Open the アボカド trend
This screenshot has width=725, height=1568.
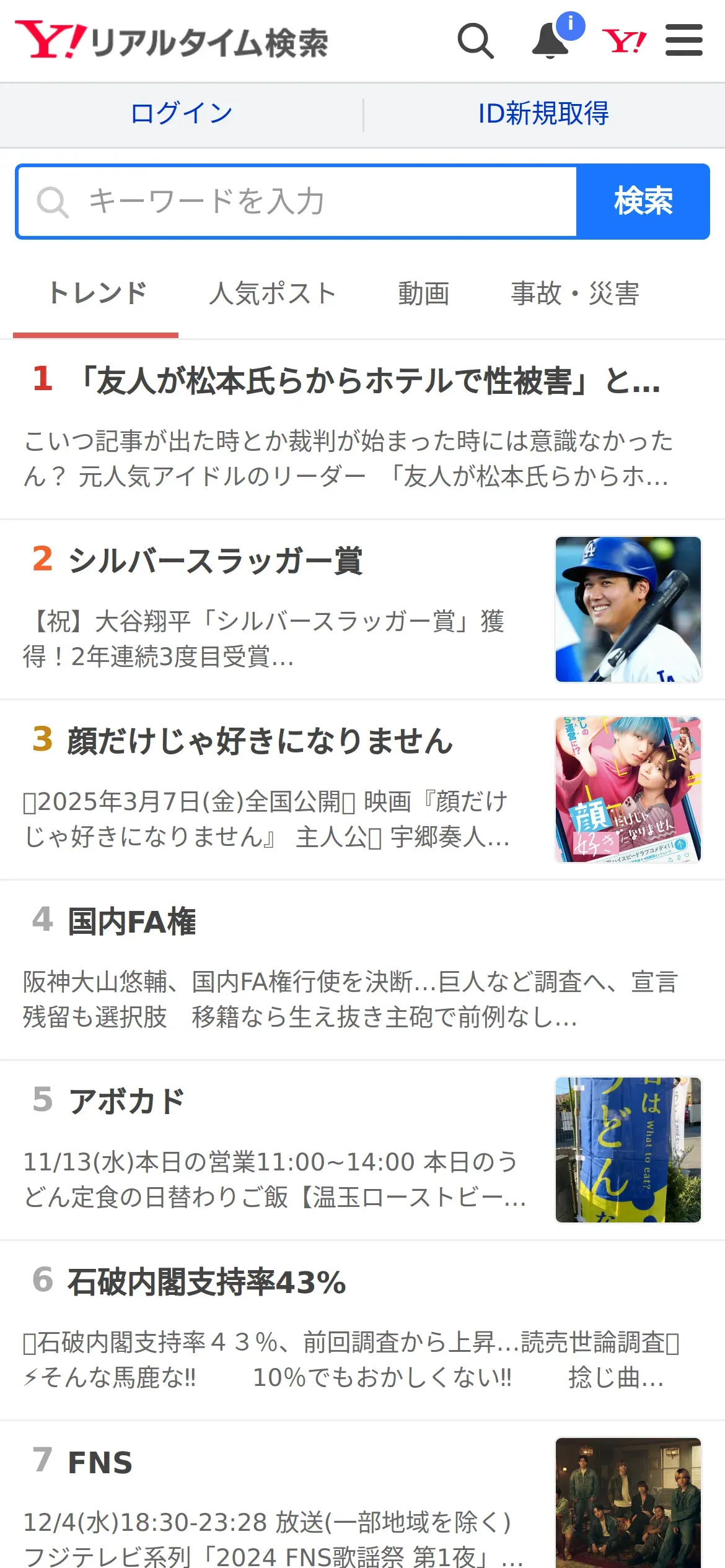click(x=362, y=1151)
